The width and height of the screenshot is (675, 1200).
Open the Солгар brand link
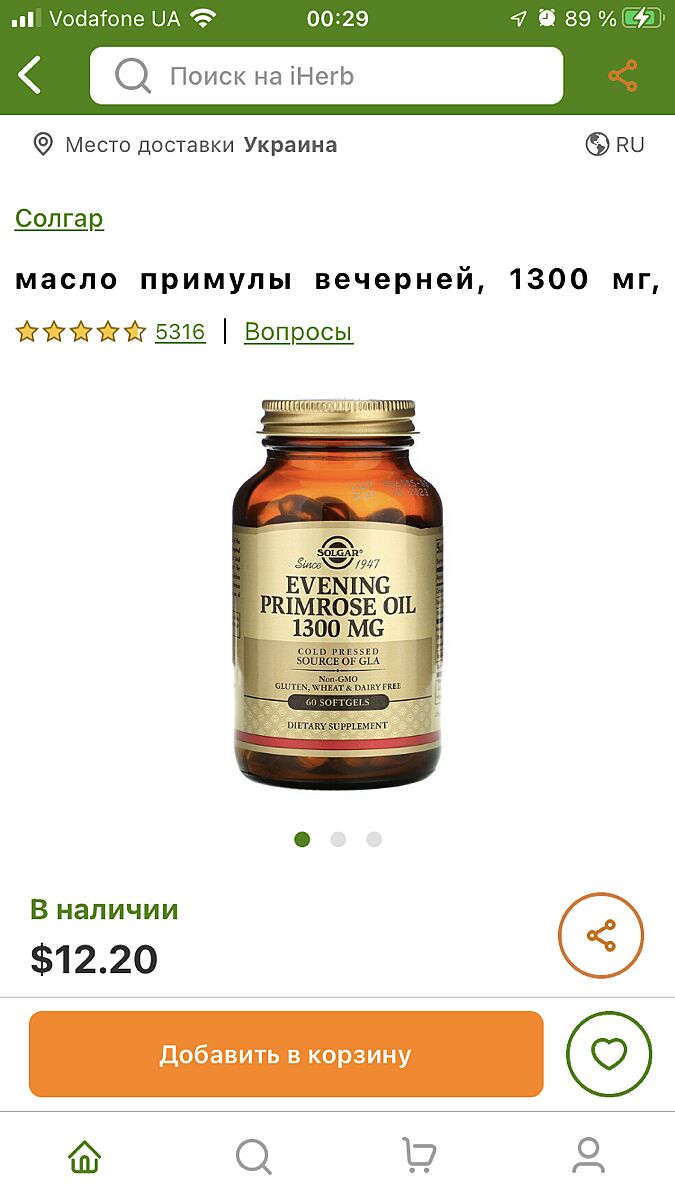[x=59, y=218]
